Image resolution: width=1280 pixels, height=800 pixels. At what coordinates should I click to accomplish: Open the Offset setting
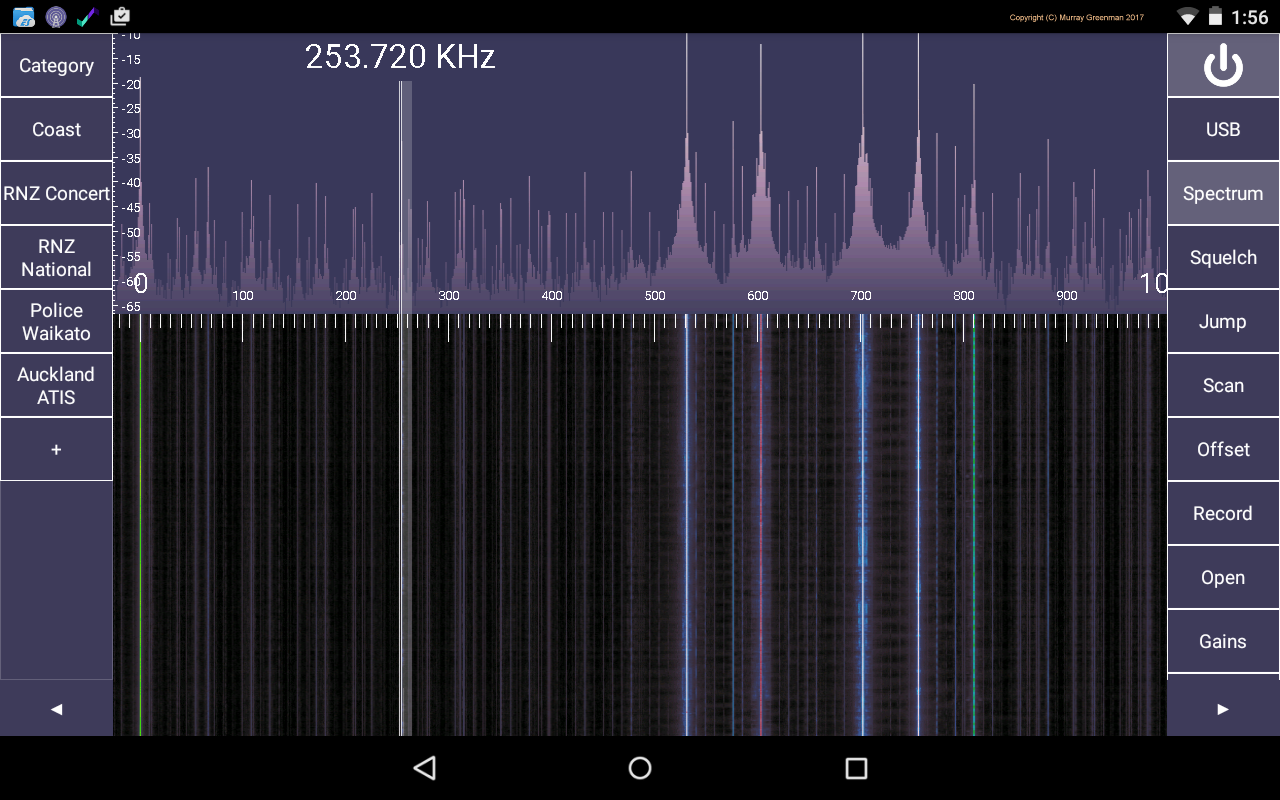pyautogui.click(x=1223, y=450)
